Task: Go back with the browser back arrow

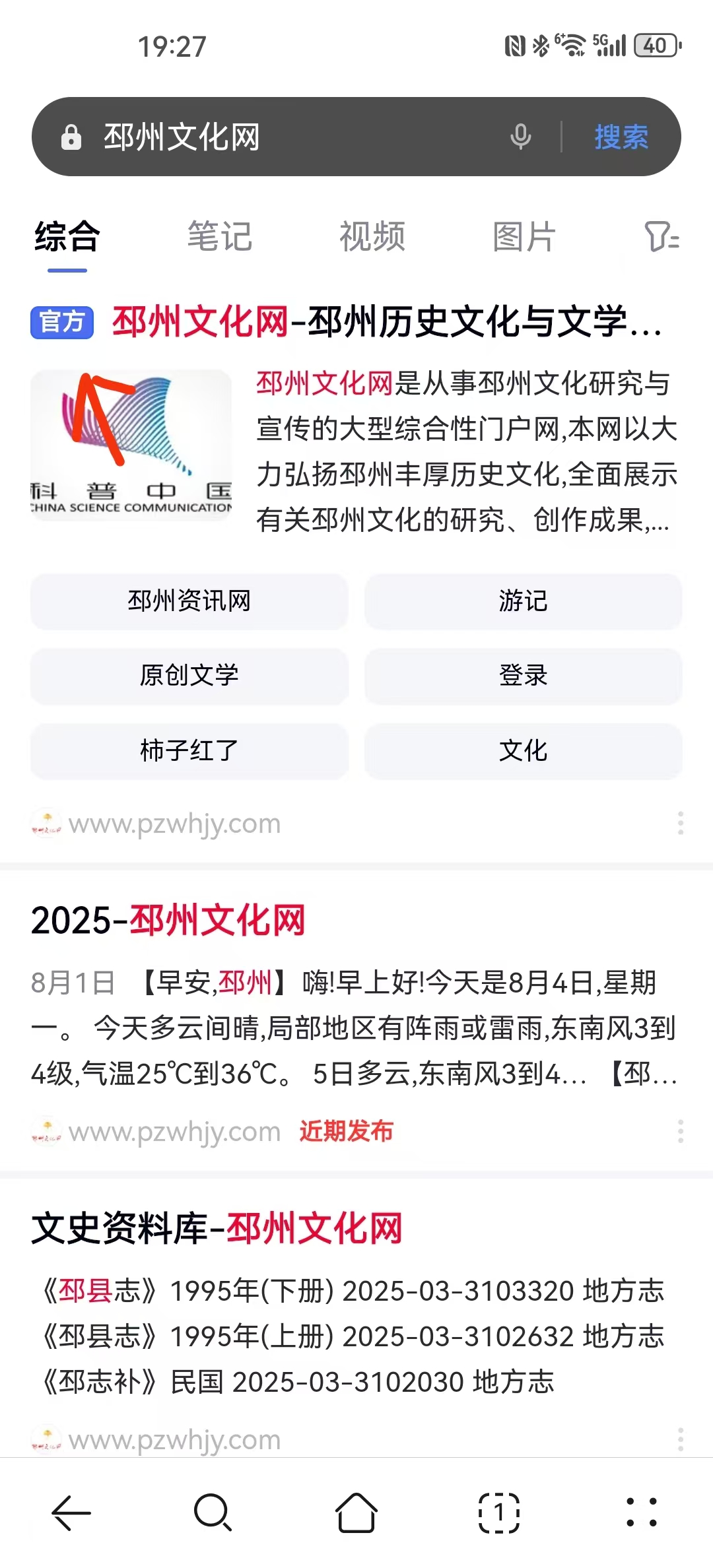Action: pos(71,1513)
